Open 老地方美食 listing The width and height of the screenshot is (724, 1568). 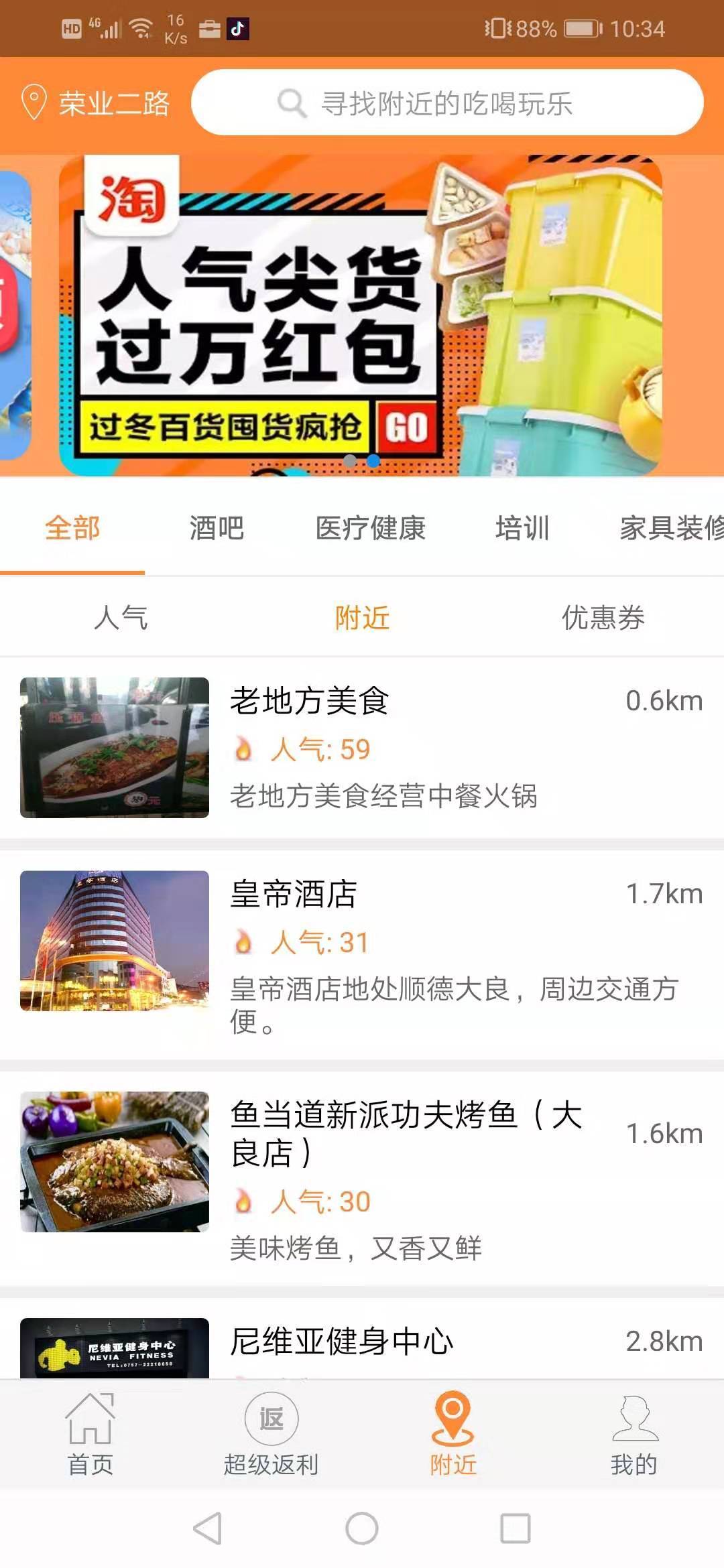[362, 748]
